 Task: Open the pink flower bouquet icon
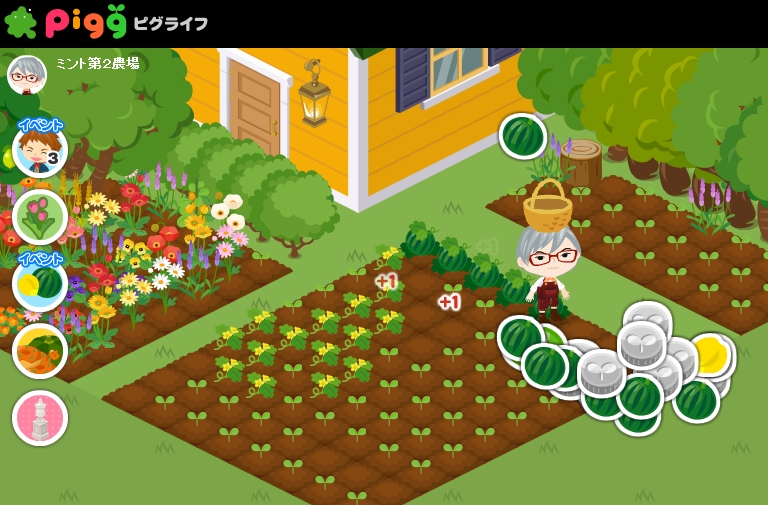[x=40, y=216]
